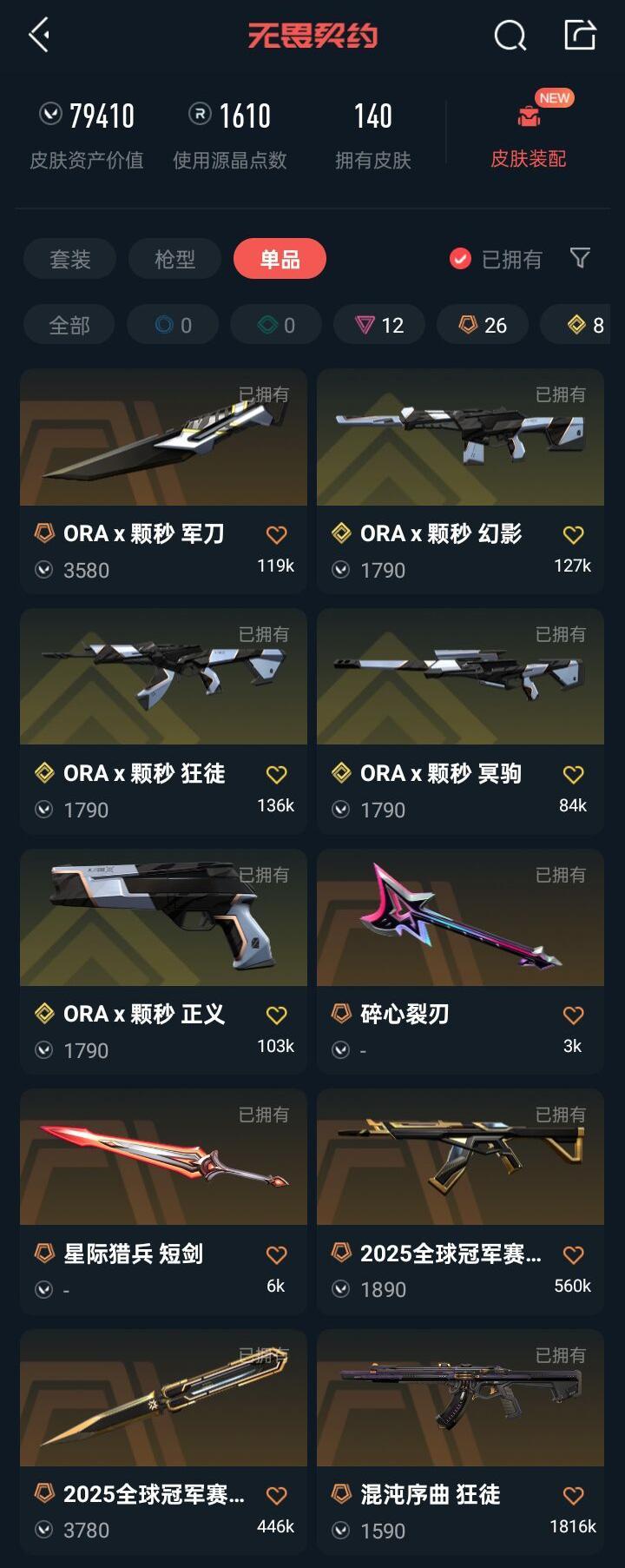Open 皮肤装配 via the backpack icon
Screen dimensions: 625x1568
tap(527, 114)
